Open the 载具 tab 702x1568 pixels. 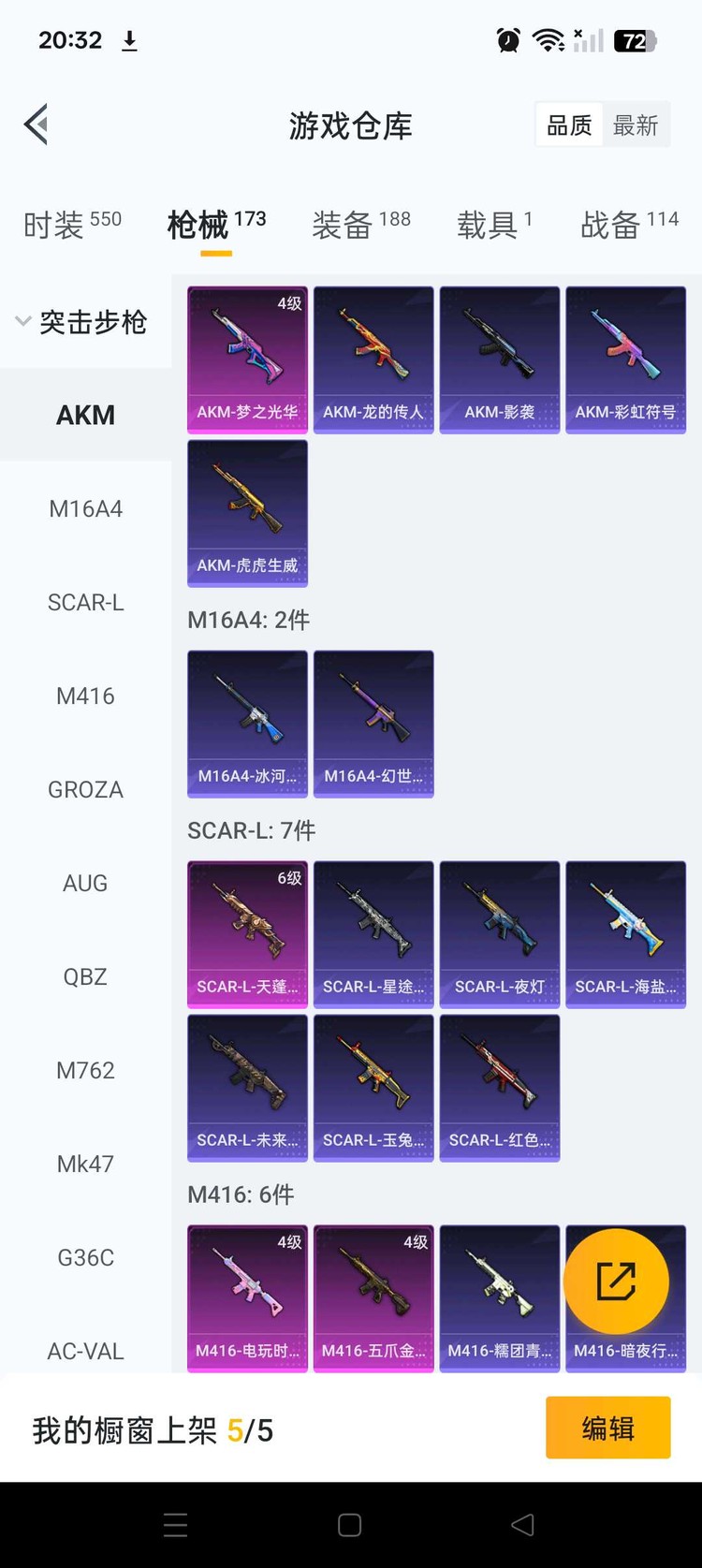[x=494, y=225]
